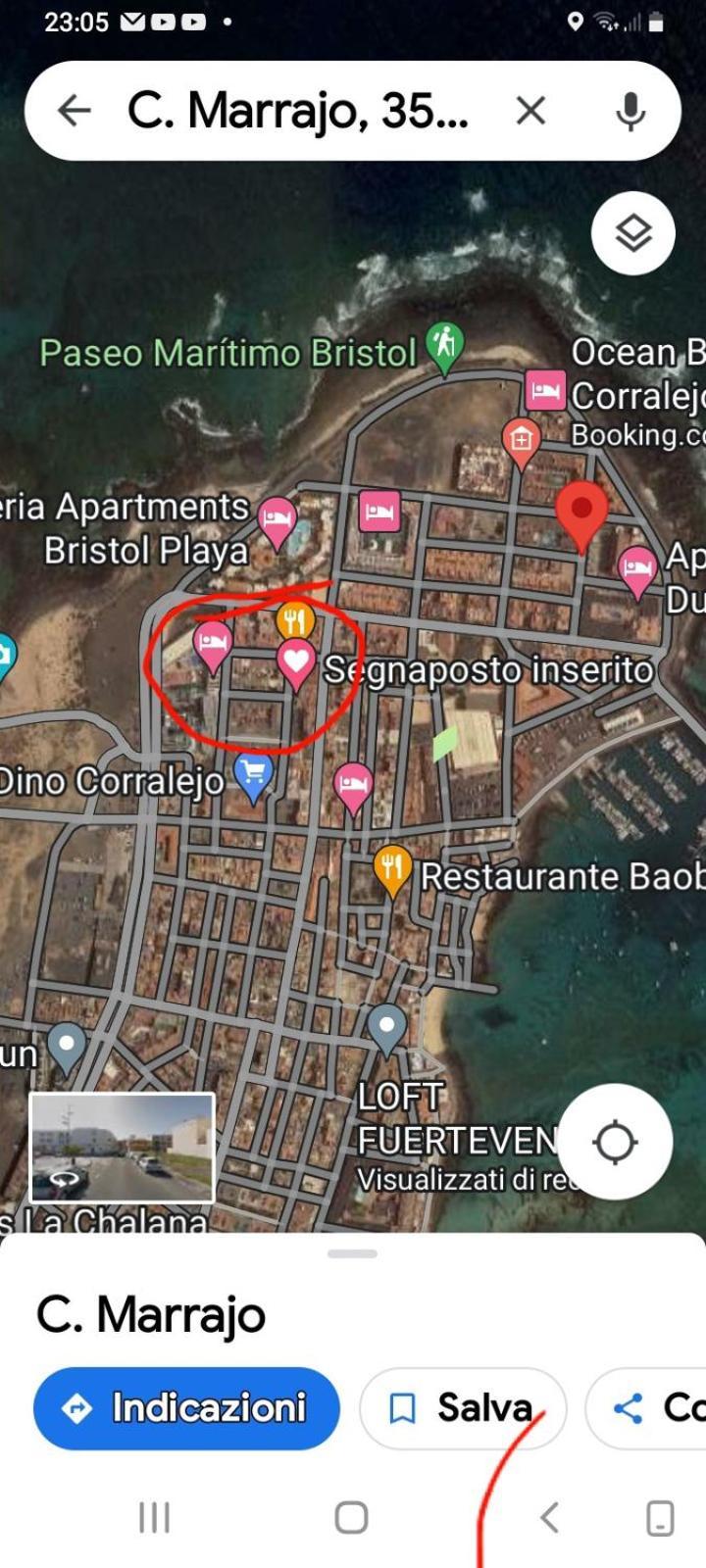706x1568 pixels.
Task: Clear the search text with the X
Action: click(x=530, y=111)
